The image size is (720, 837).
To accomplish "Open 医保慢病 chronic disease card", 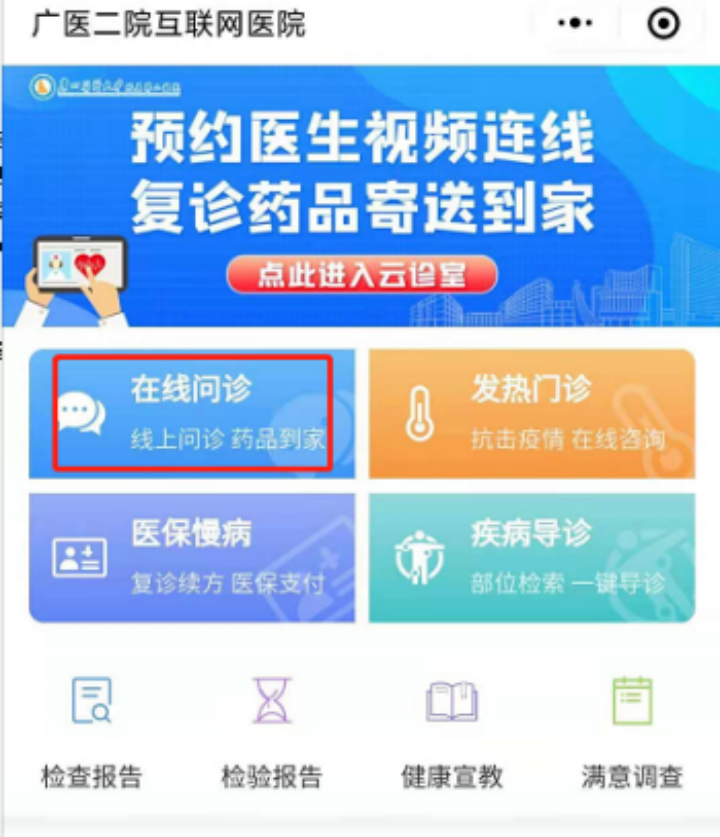I will coord(192,558).
